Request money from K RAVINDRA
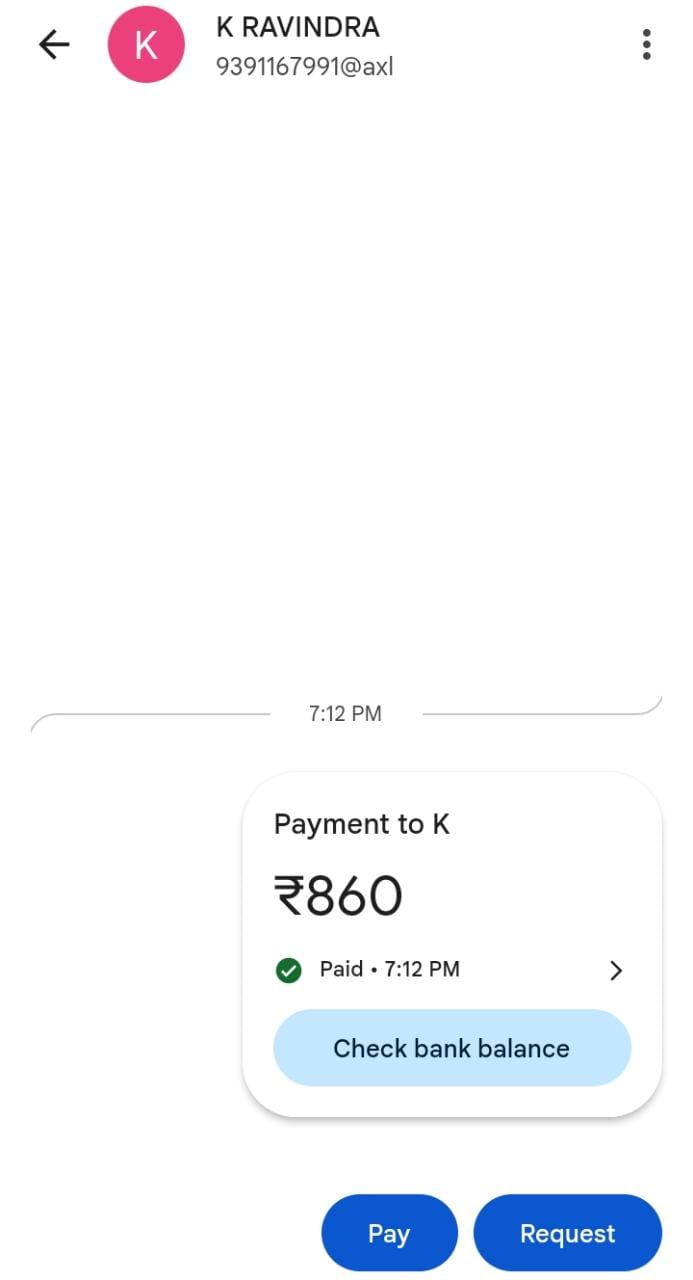The image size is (693, 1280). point(567,1233)
